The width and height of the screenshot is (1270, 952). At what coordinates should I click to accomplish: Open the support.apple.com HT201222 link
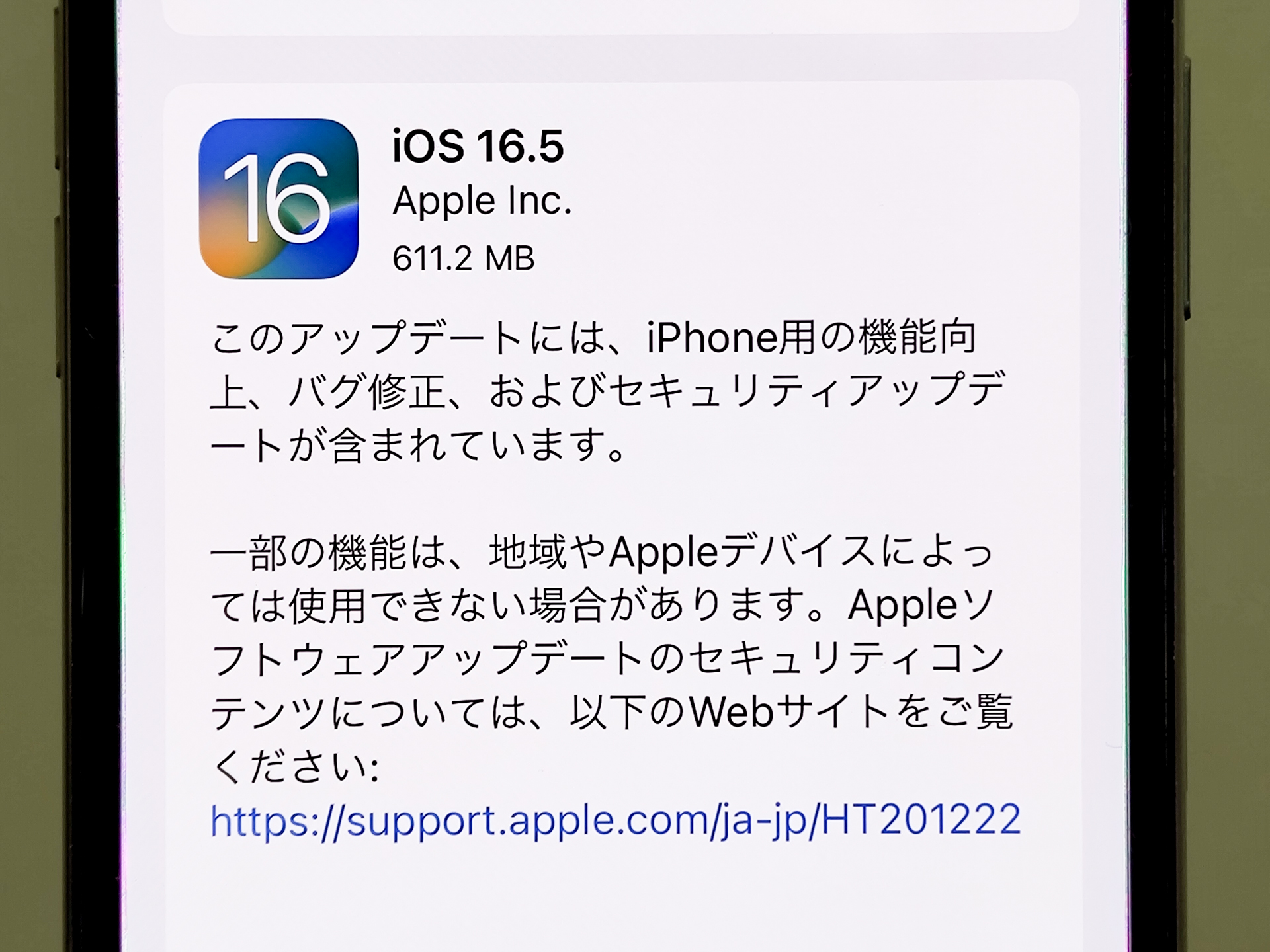tap(615, 820)
